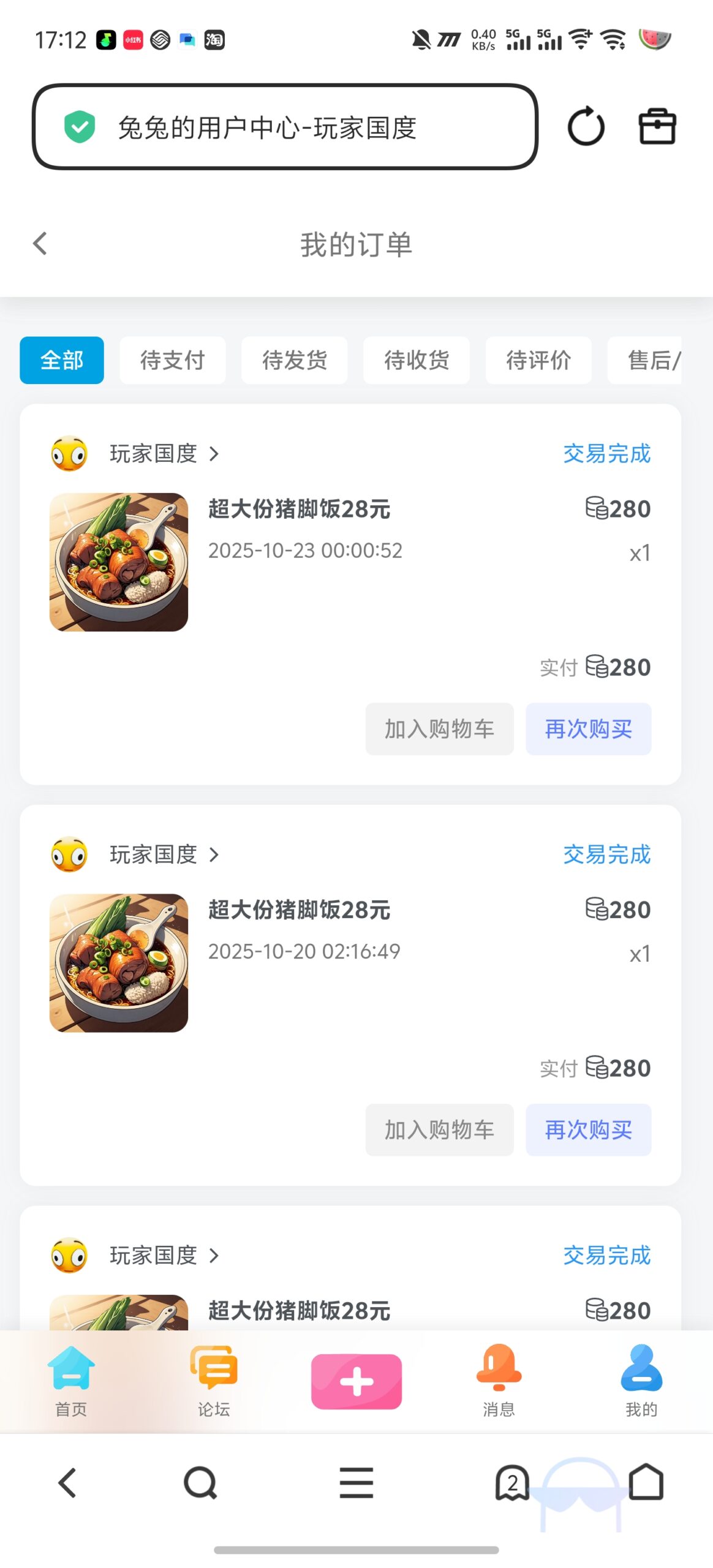Switch to the 待支付 tab
Screen dimensions: 713x1568
click(x=172, y=360)
